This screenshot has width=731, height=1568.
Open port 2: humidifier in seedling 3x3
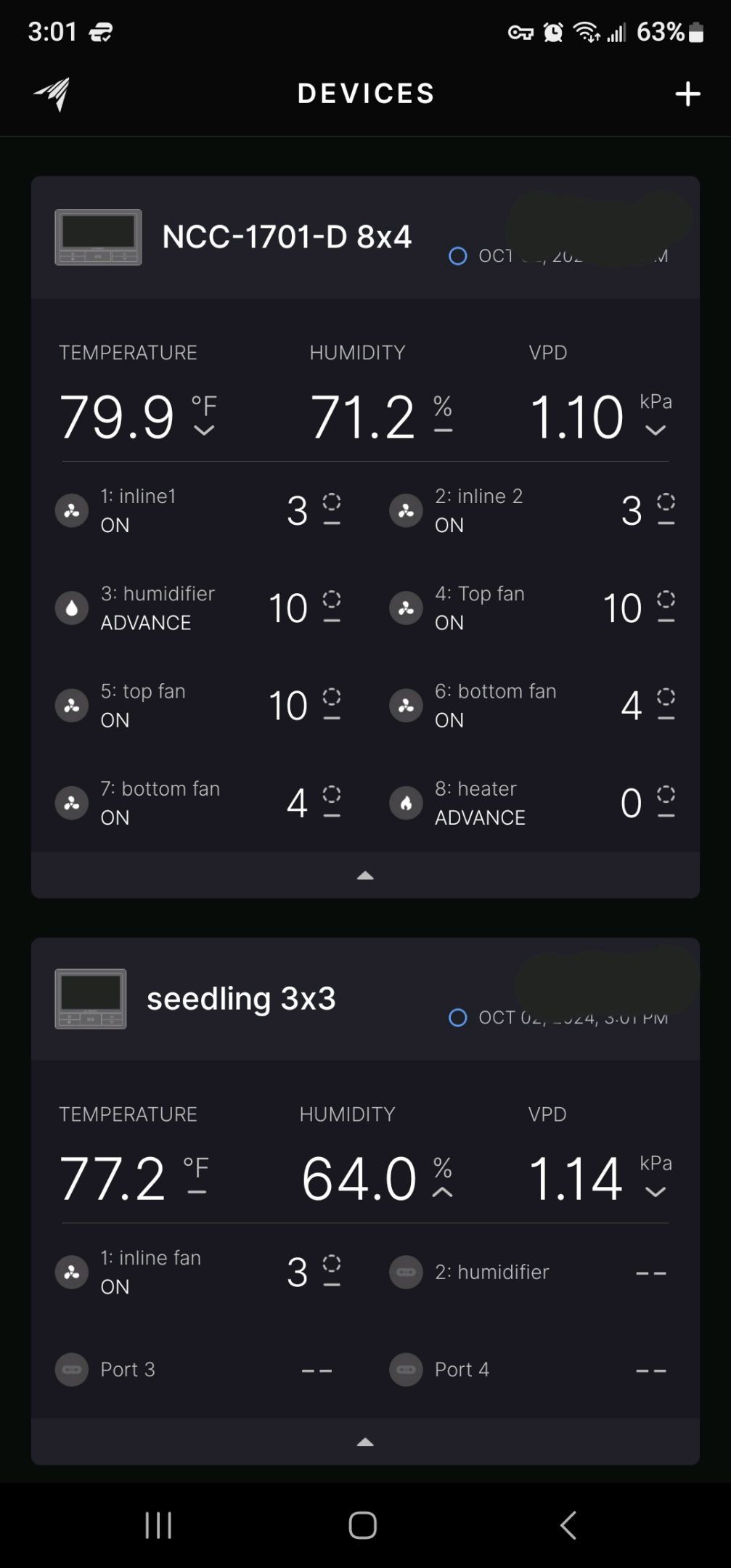pyautogui.click(x=532, y=1272)
